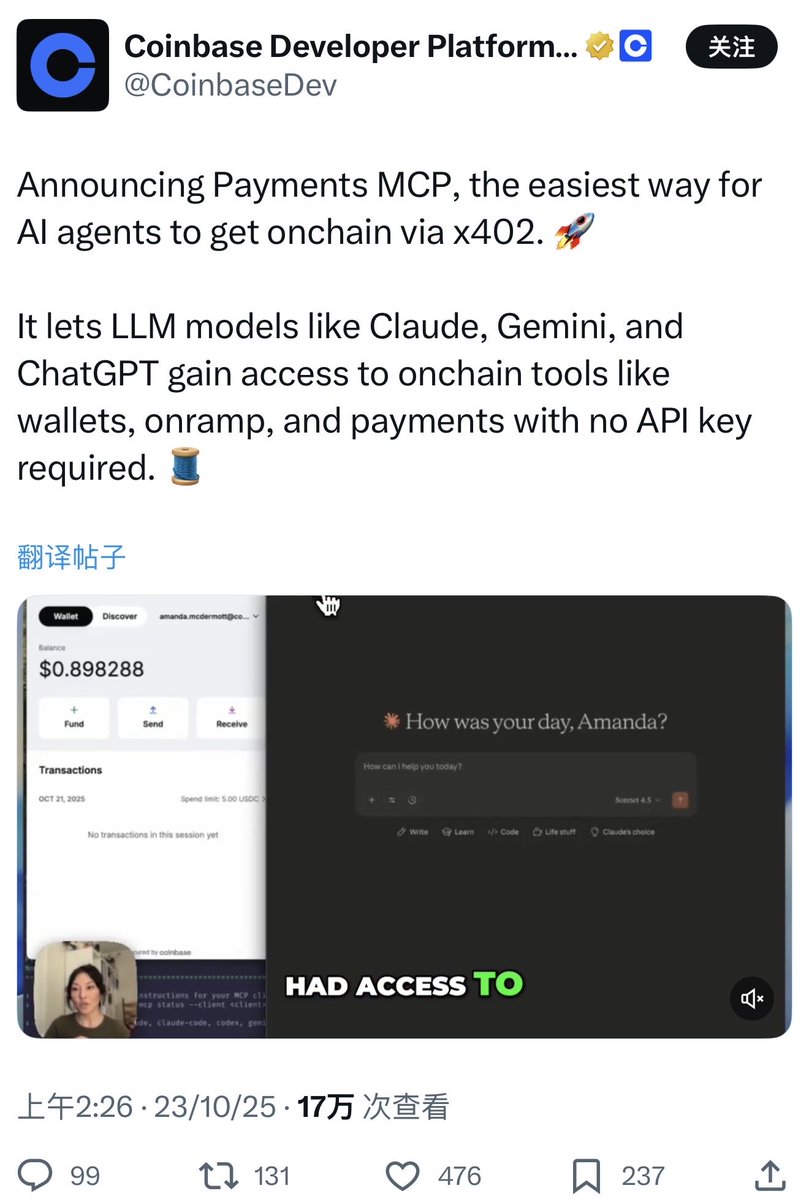This screenshot has height=1199, width=809.
Task: Follow Coinbase Developer Platform with 关注 button
Action: (x=731, y=46)
